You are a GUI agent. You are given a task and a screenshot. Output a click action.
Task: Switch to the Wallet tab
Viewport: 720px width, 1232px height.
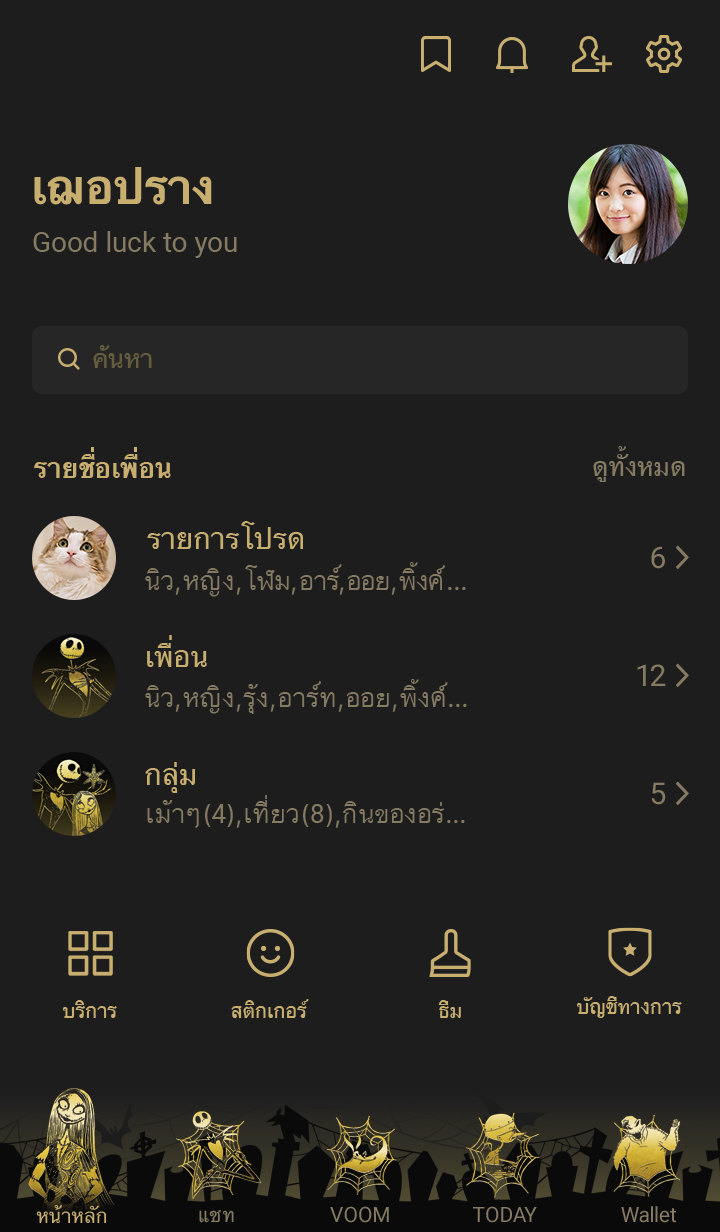(648, 1165)
